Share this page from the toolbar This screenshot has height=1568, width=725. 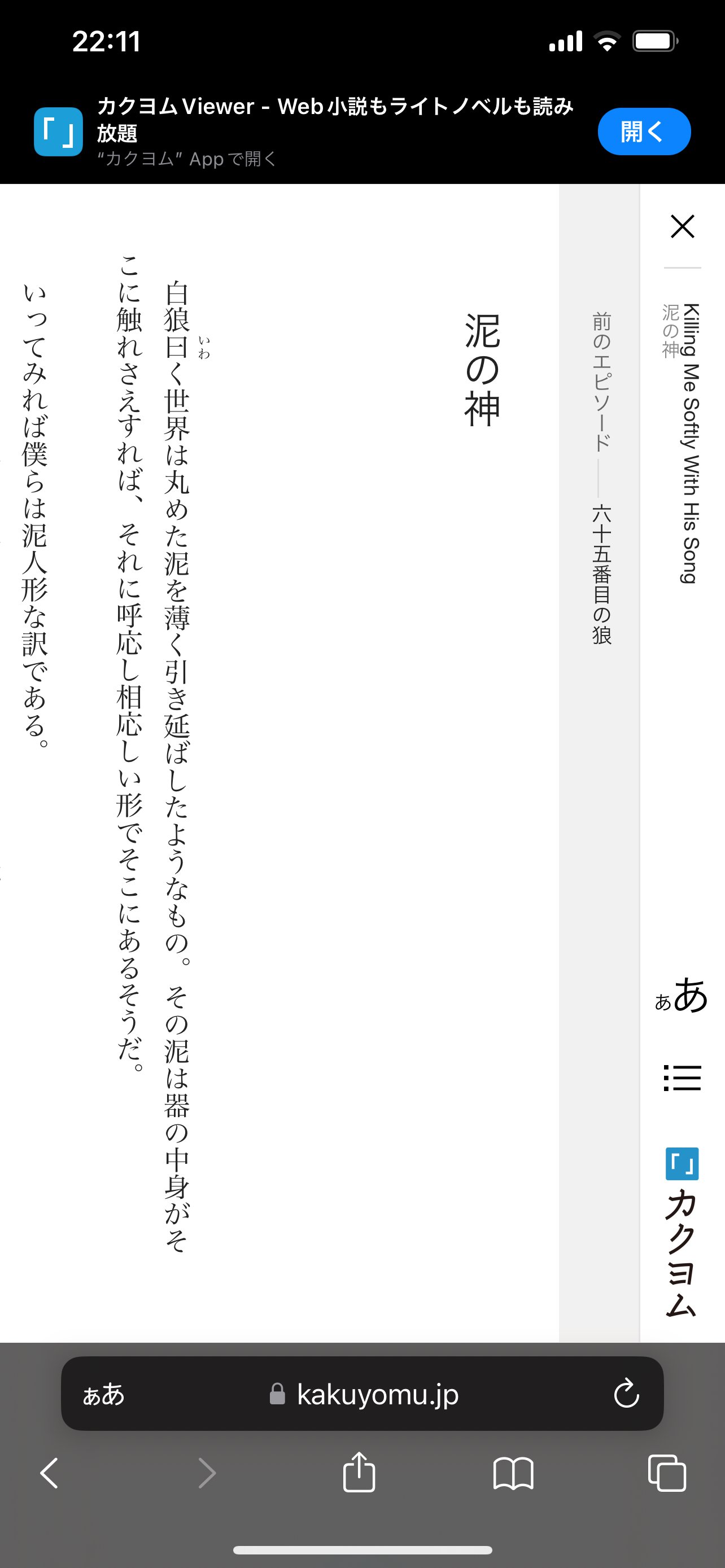click(x=359, y=1472)
